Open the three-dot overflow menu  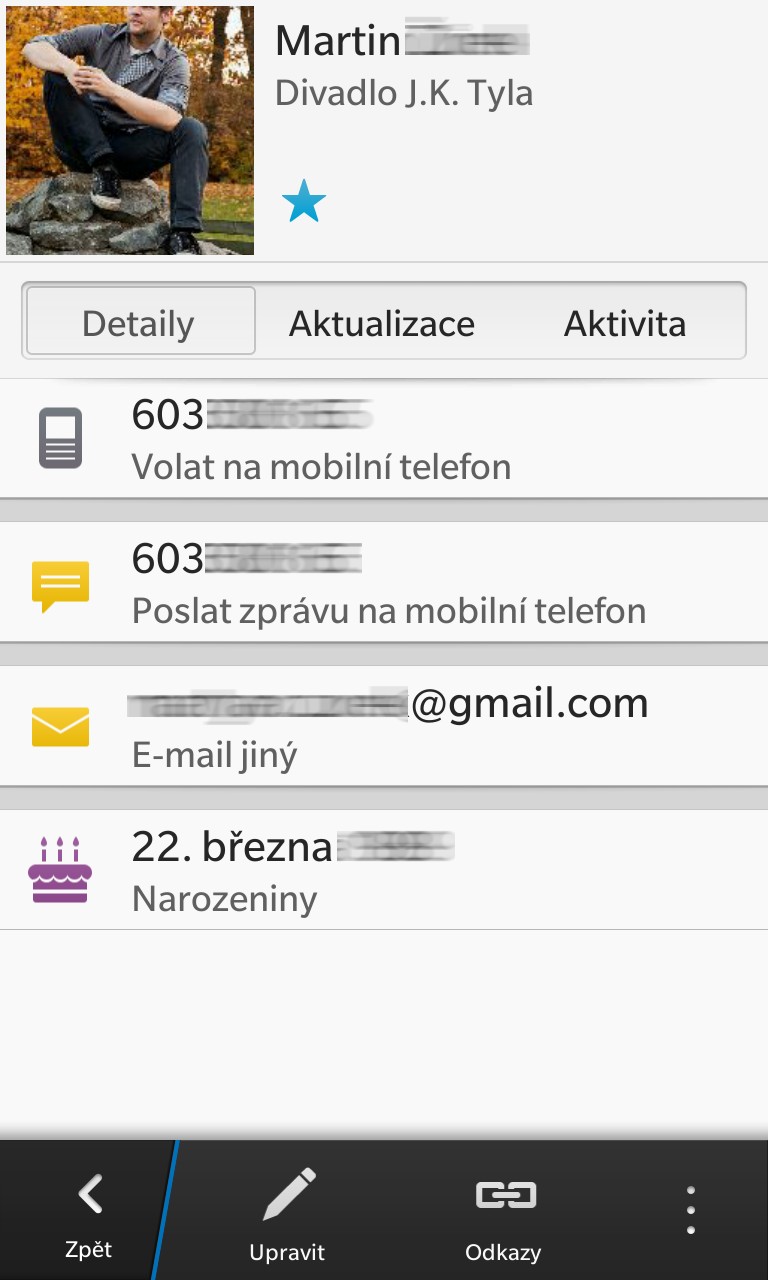(x=691, y=1212)
